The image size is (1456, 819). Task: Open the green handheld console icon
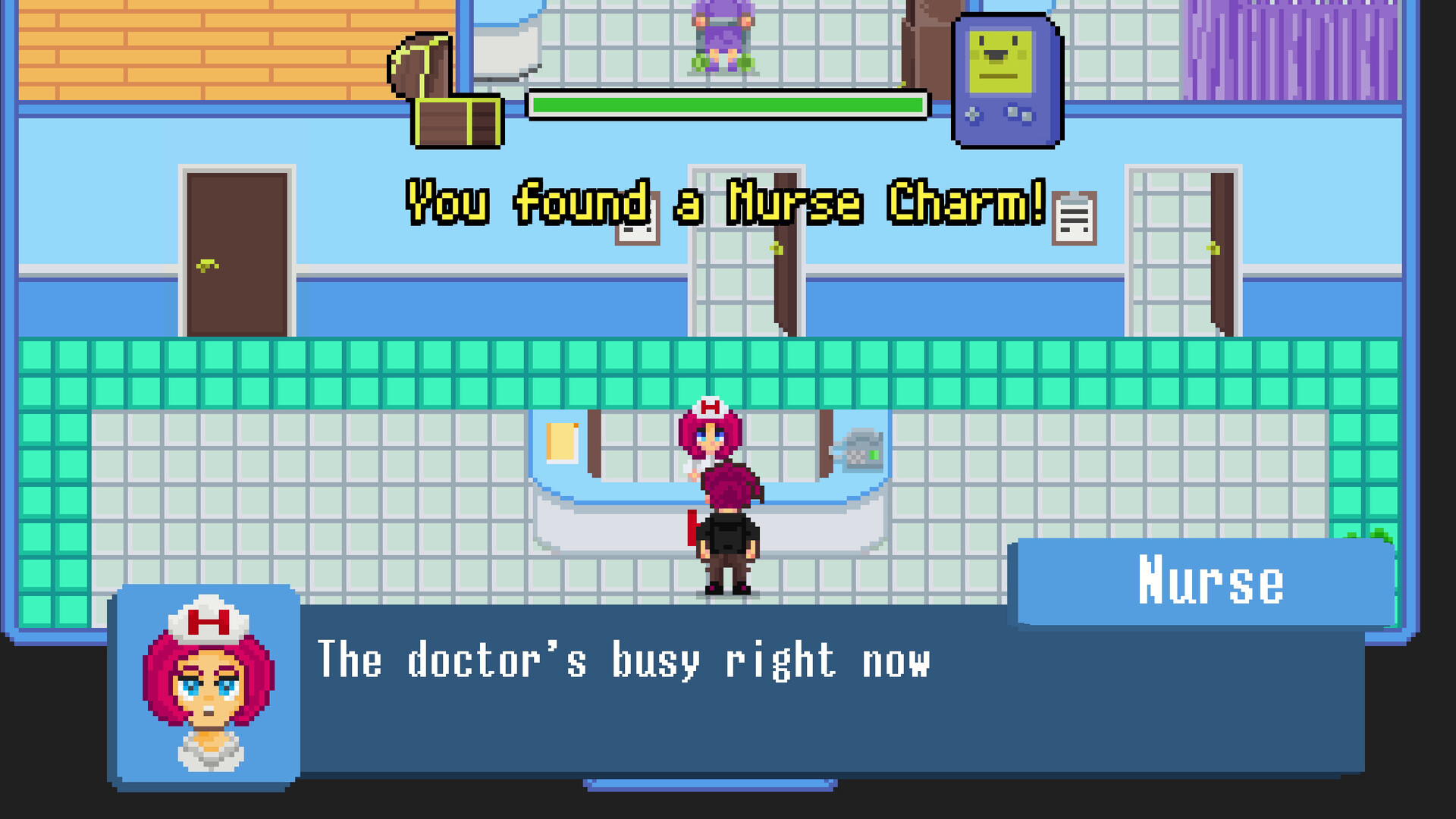pos(1006,82)
